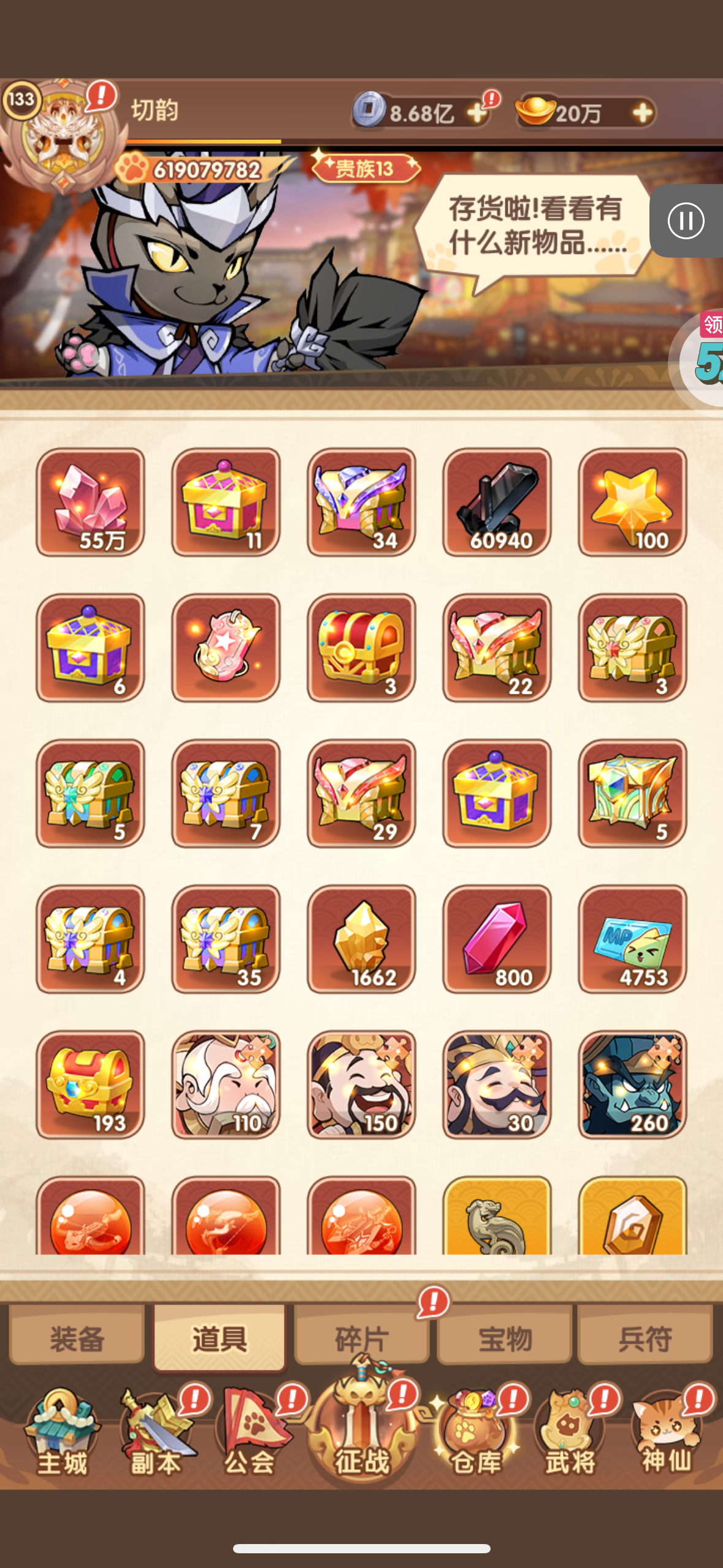Viewport: 723px width, 1568px height.
Task: Select the red gem item 800
Action: pyautogui.click(x=497, y=939)
